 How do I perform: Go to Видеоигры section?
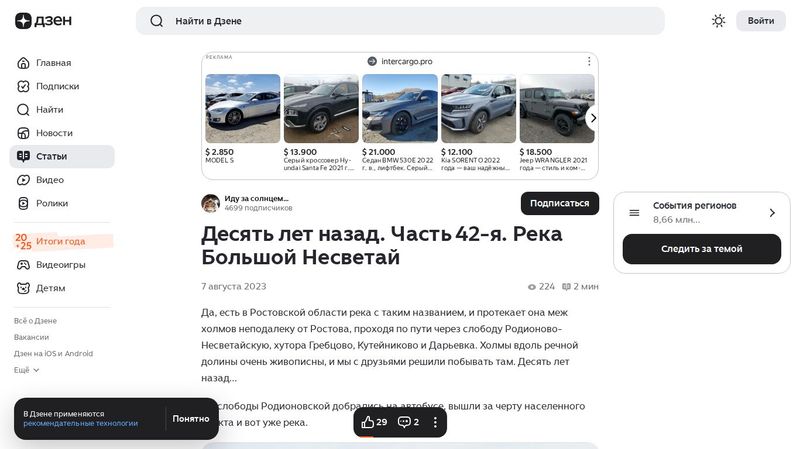(60, 265)
